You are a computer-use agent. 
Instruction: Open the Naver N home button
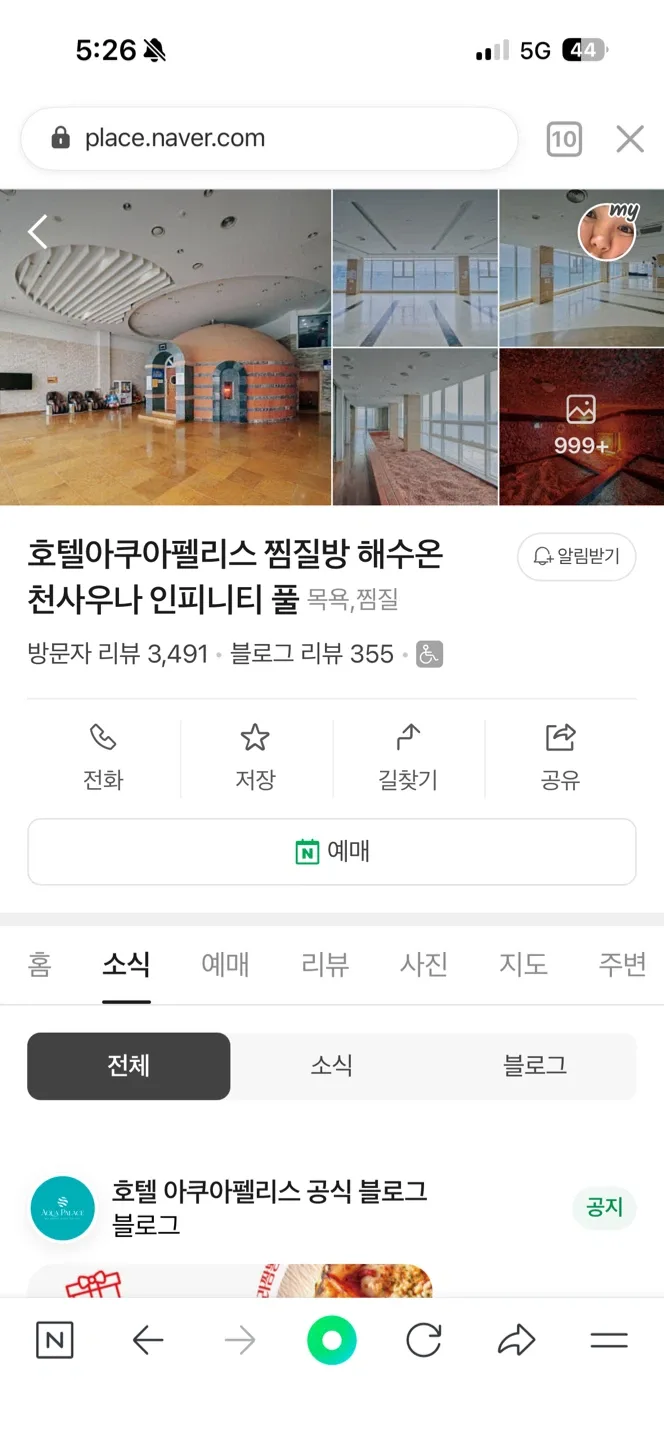(55, 1341)
